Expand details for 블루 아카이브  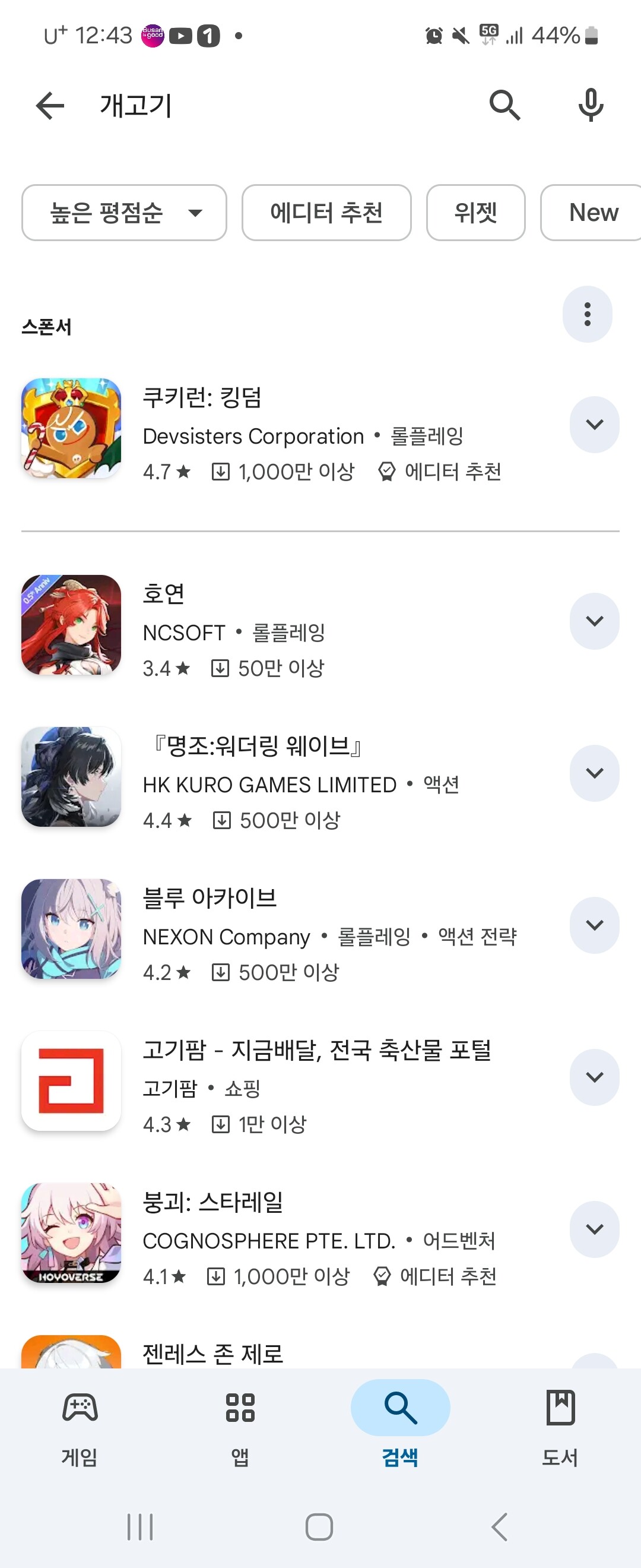coord(594,925)
